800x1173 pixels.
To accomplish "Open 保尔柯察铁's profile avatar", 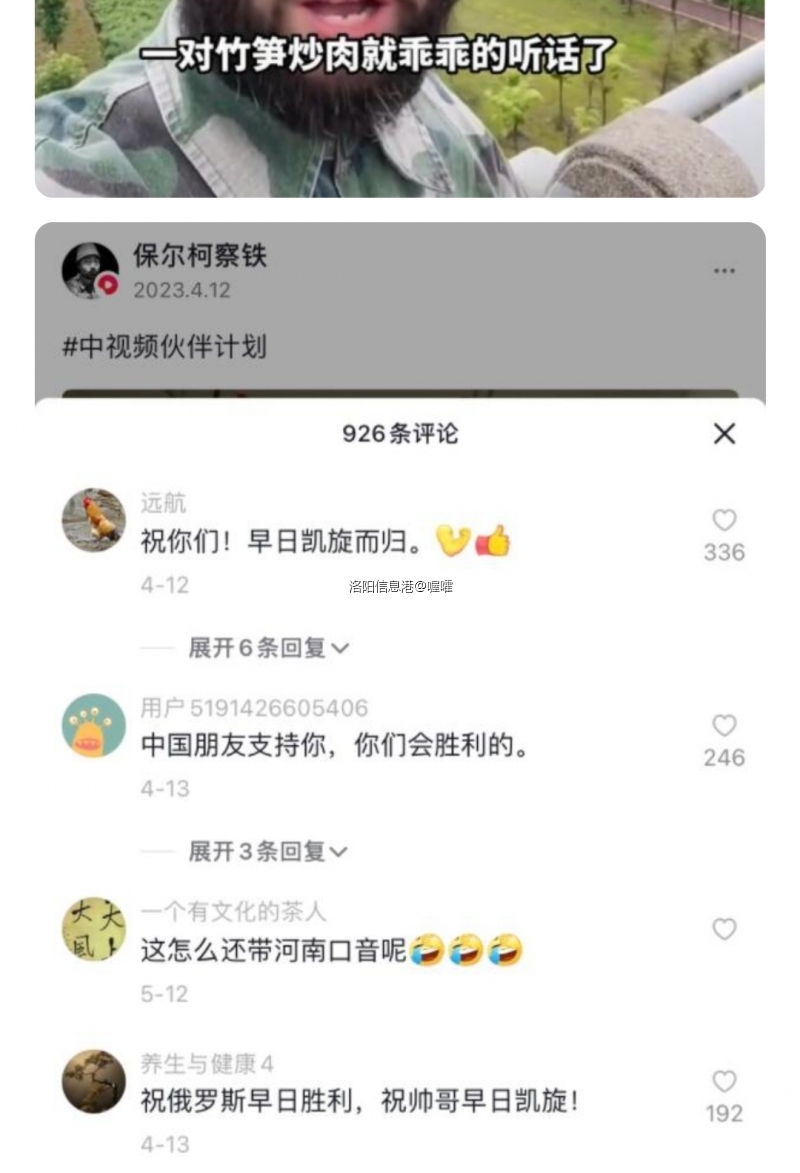I will tap(90, 271).
